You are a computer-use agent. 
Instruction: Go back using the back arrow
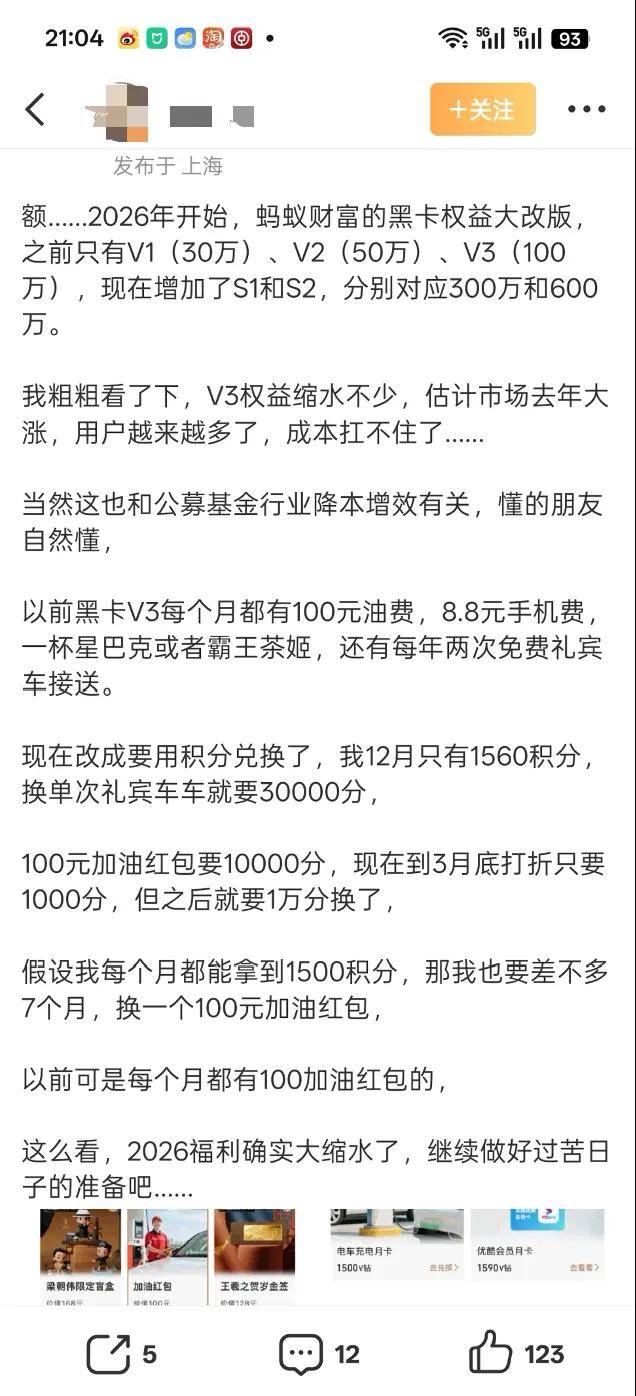pyautogui.click(x=36, y=110)
